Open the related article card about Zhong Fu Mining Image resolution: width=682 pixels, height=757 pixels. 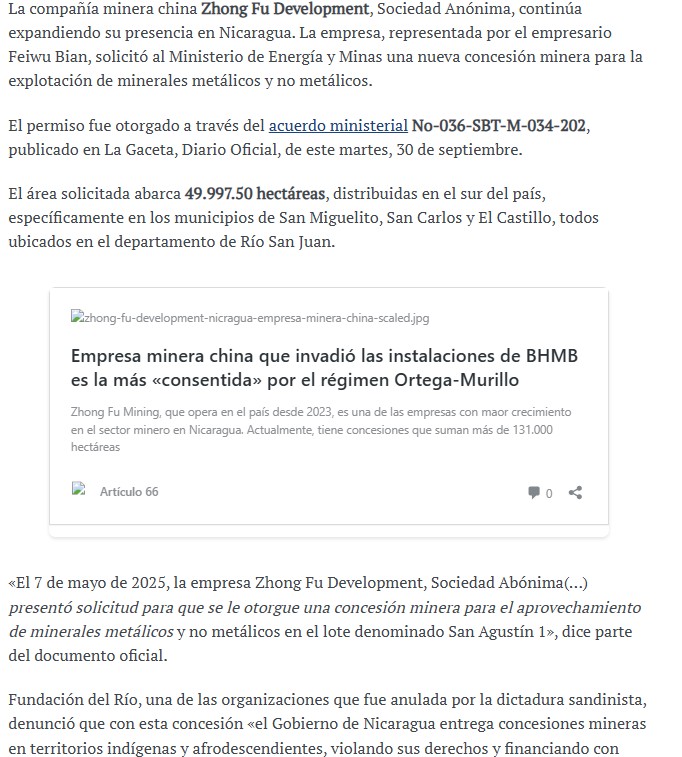tap(324, 368)
